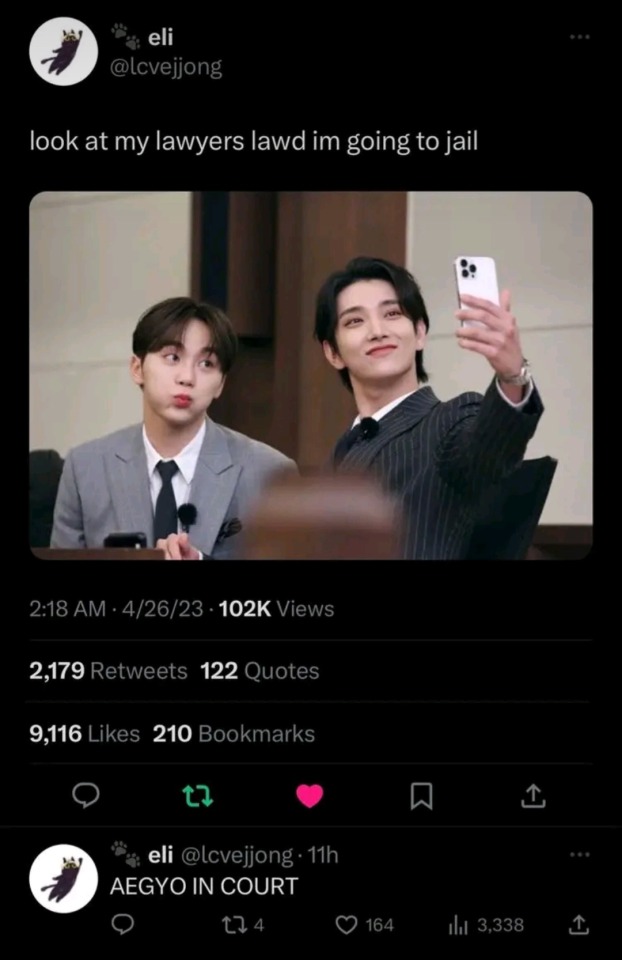Bookmark the main tweet
The width and height of the screenshot is (622, 960).
[x=422, y=796]
